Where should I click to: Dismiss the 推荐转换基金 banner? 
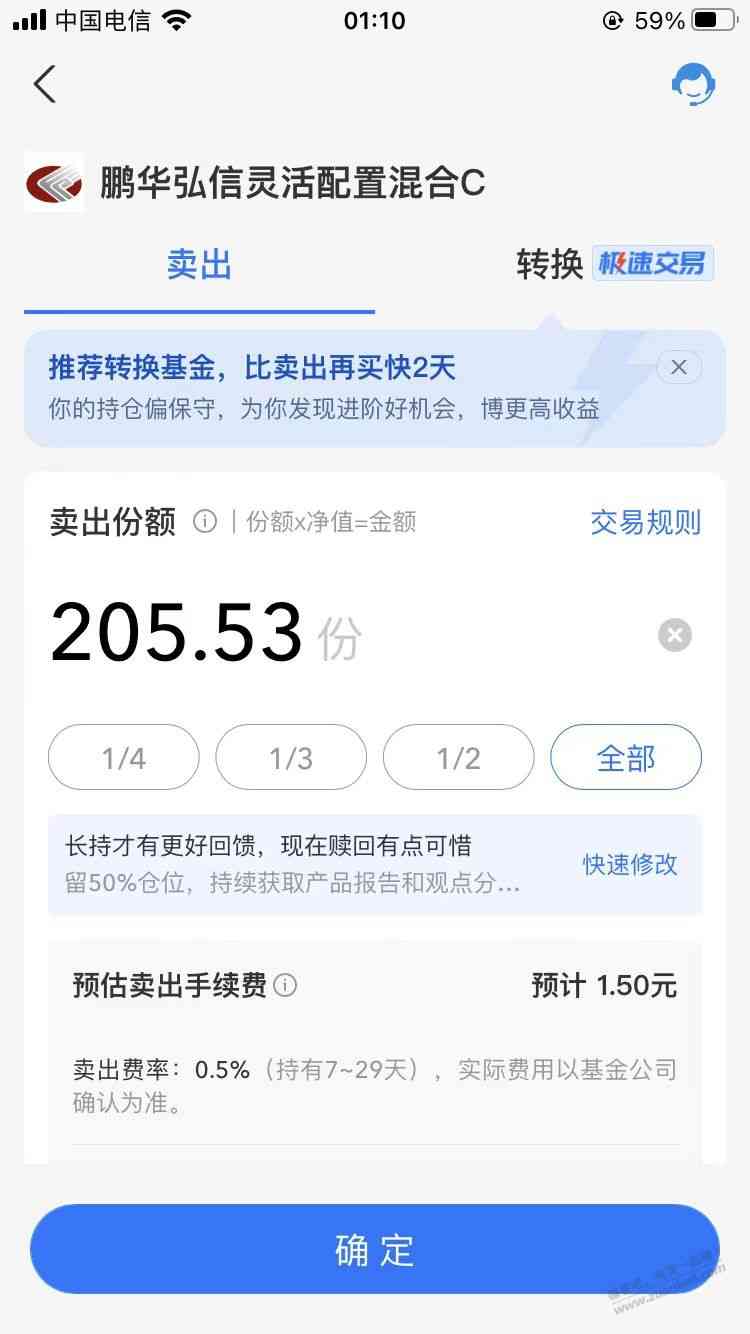pyautogui.click(x=679, y=368)
